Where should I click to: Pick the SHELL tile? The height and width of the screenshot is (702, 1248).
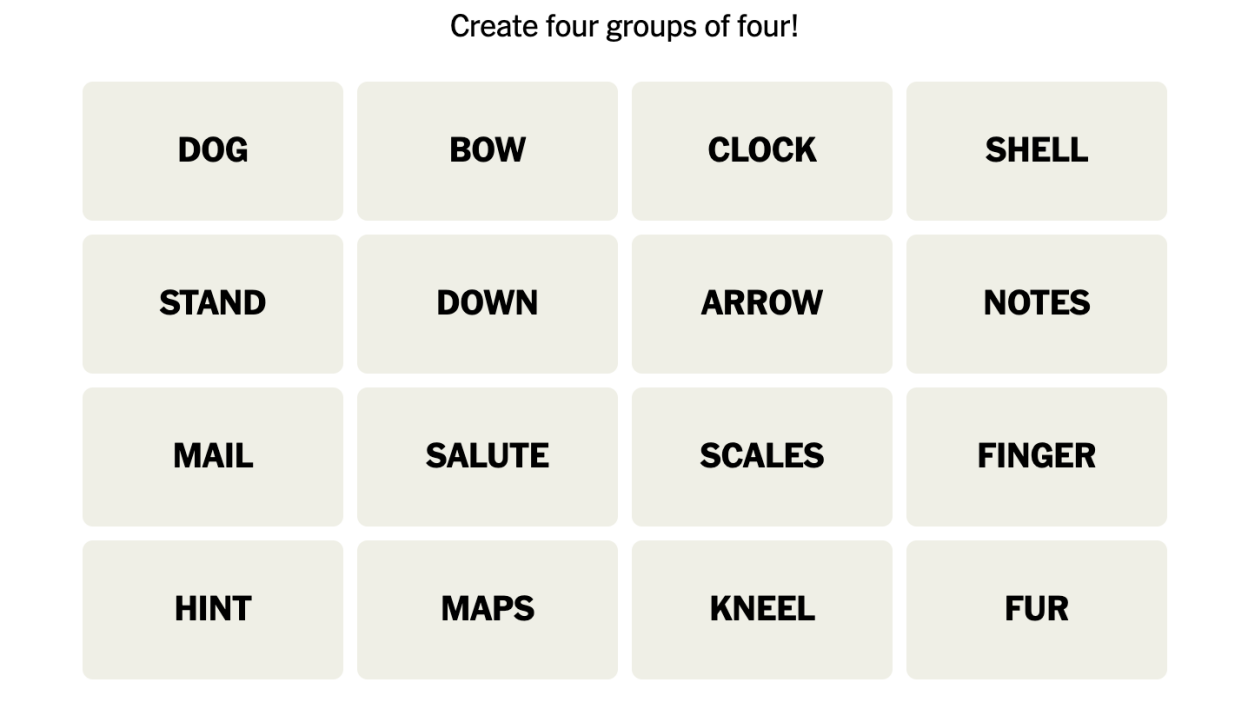pos(1036,150)
